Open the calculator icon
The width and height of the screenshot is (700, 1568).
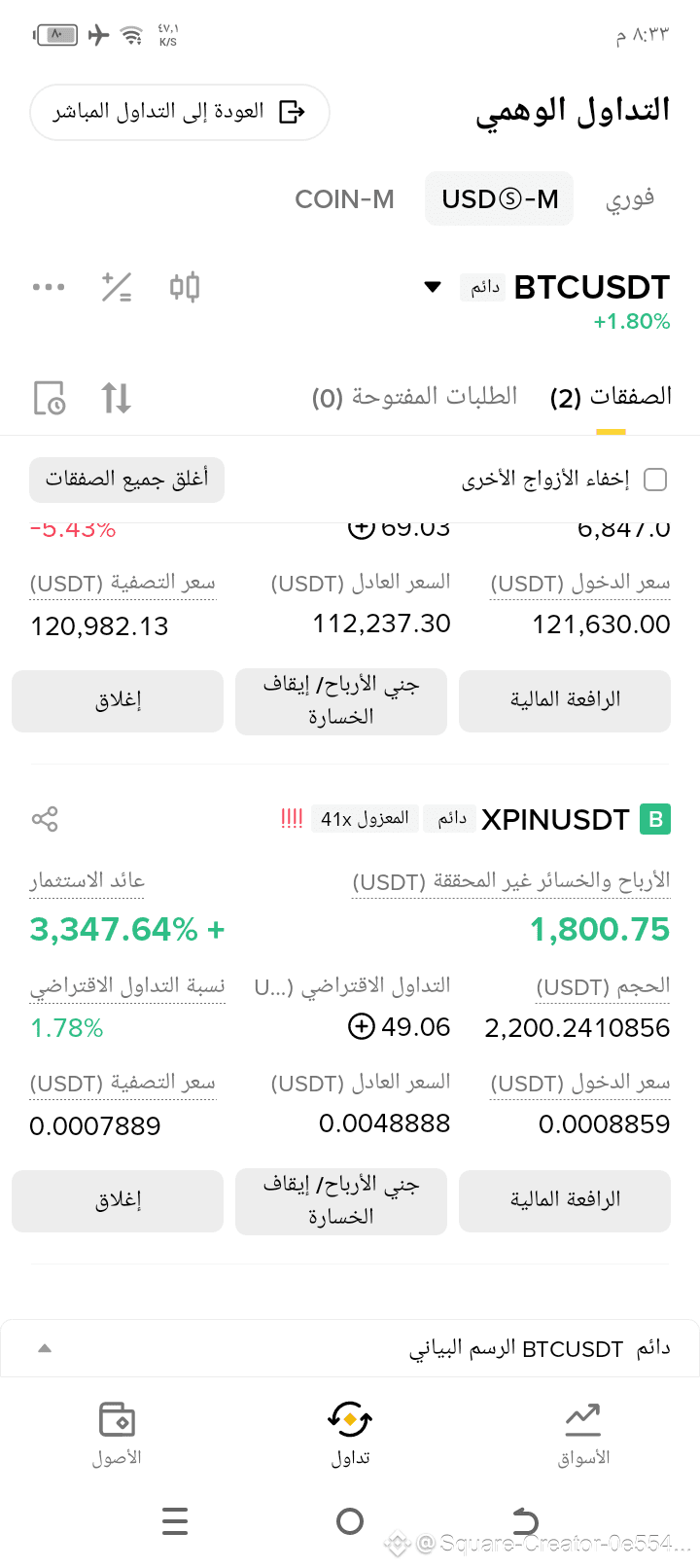(117, 287)
